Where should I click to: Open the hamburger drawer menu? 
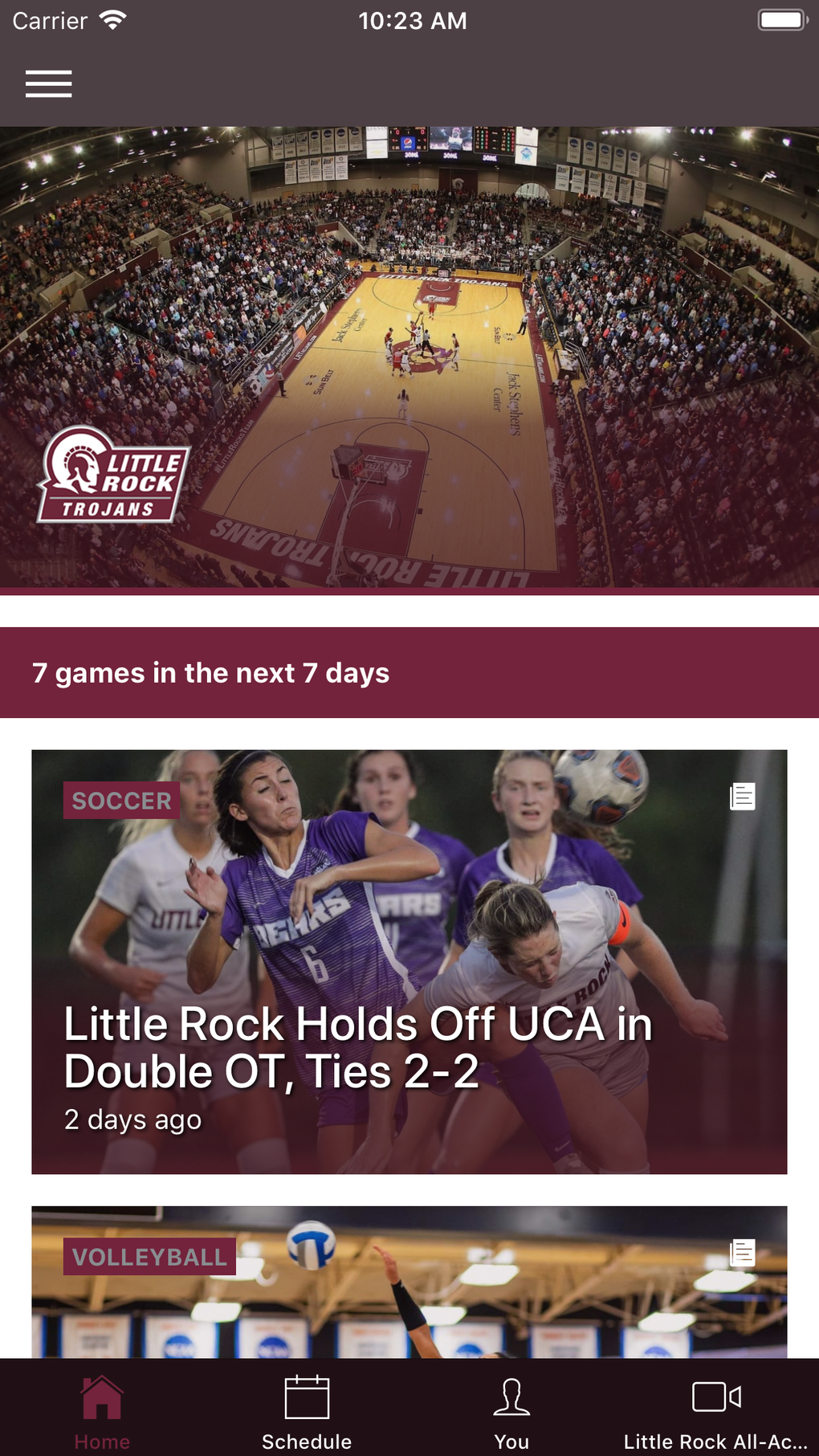click(x=49, y=84)
